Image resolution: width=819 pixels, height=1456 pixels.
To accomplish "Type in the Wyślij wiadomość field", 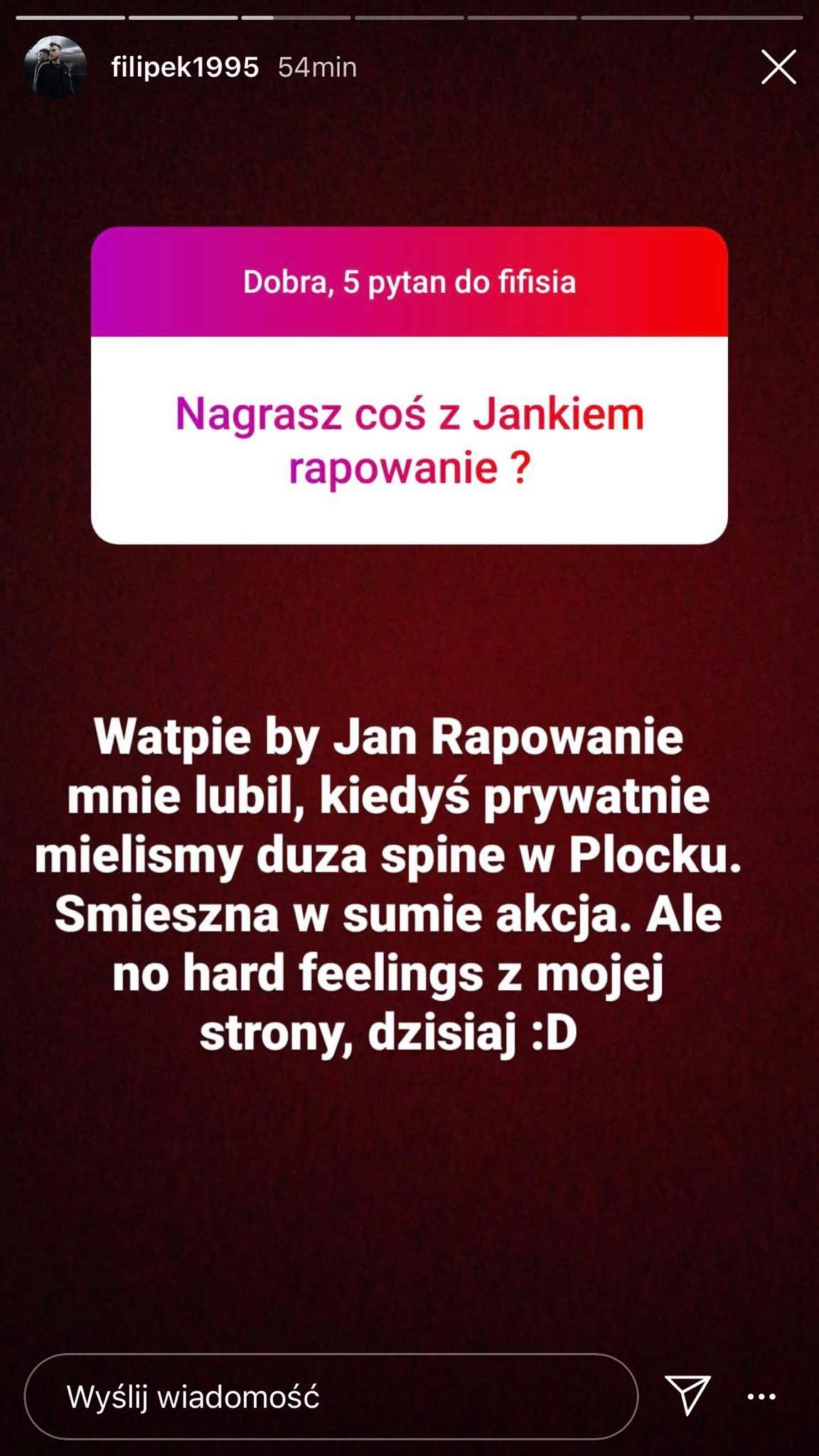I will [x=331, y=1396].
